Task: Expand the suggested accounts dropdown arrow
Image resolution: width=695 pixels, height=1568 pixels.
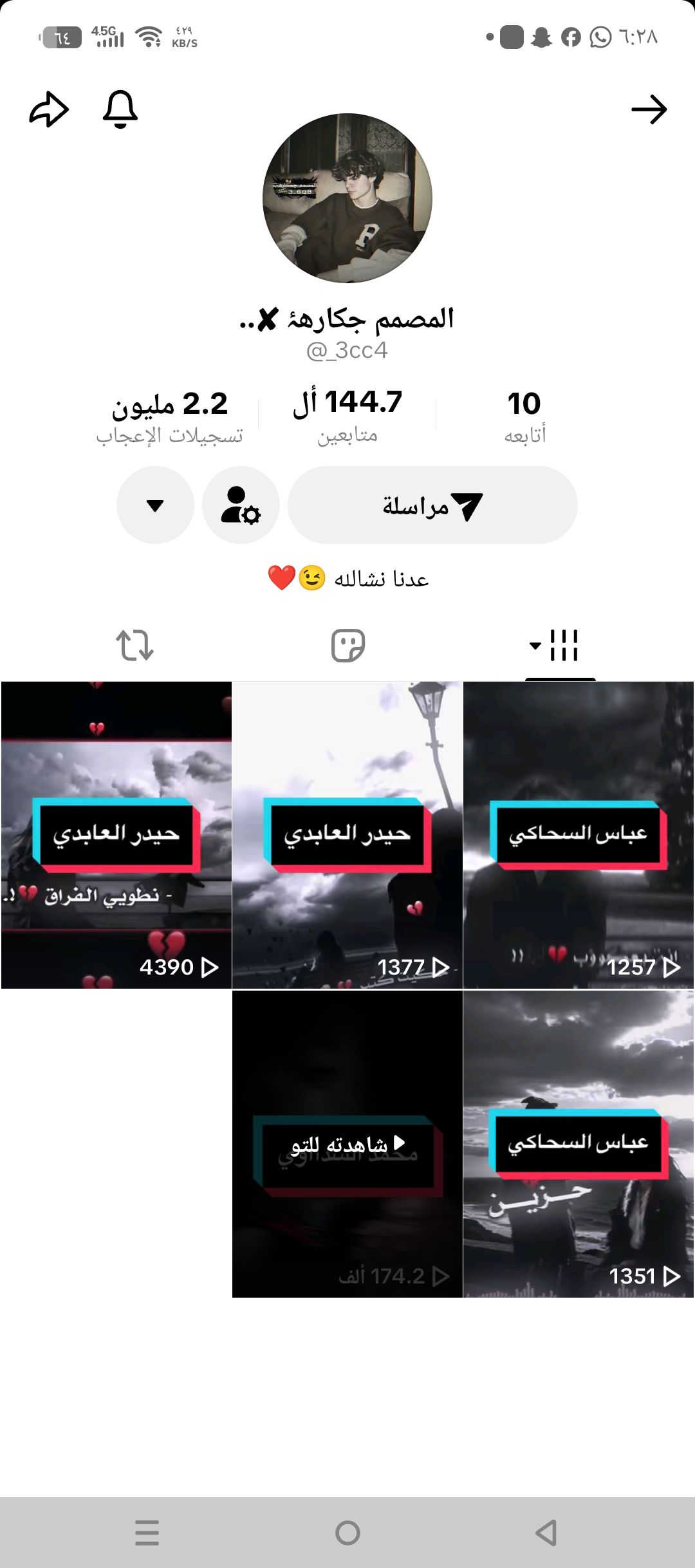Action: 155,505
